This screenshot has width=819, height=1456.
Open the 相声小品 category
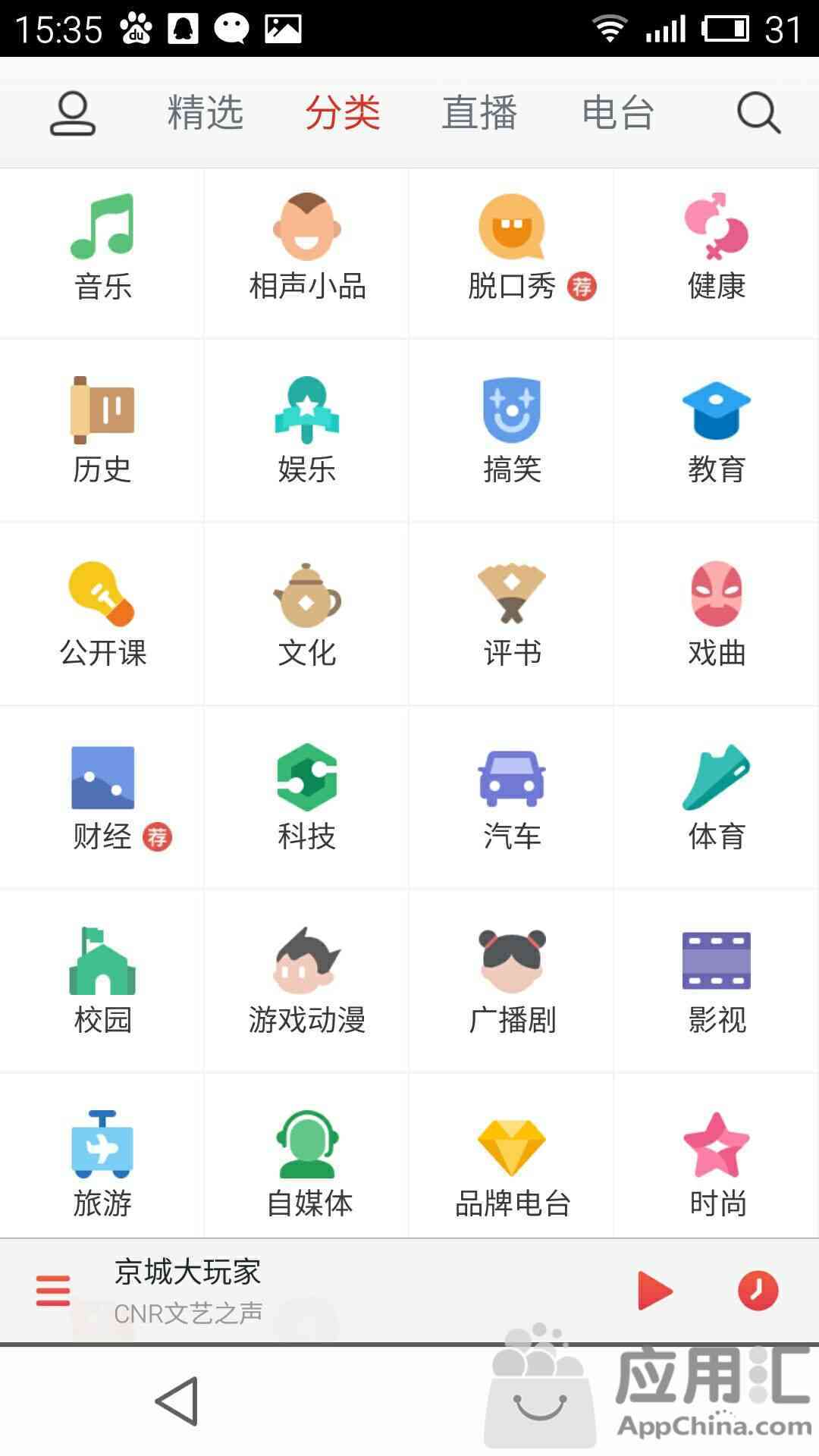click(307, 253)
